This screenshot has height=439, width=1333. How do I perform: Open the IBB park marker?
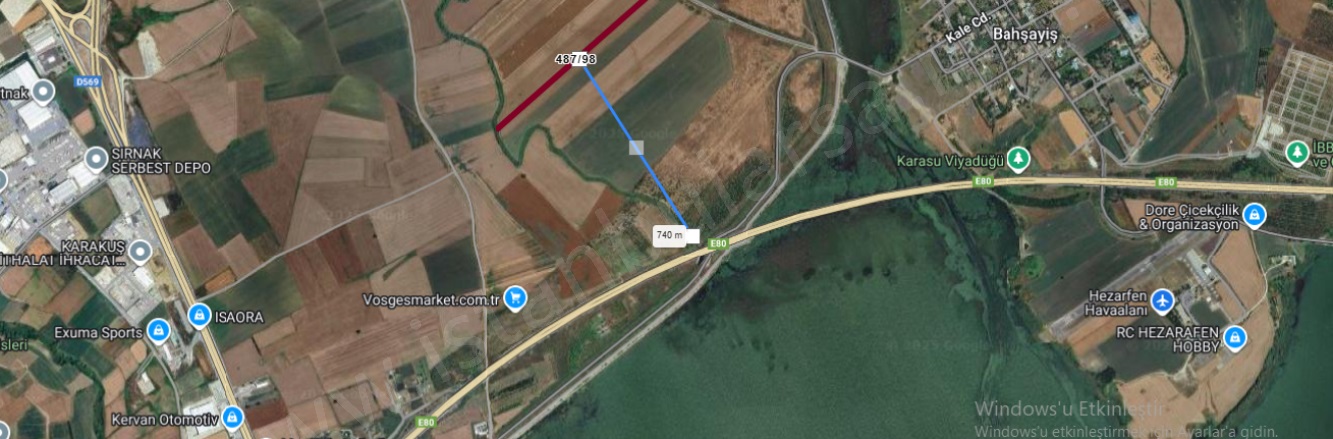[x=1297, y=153]
